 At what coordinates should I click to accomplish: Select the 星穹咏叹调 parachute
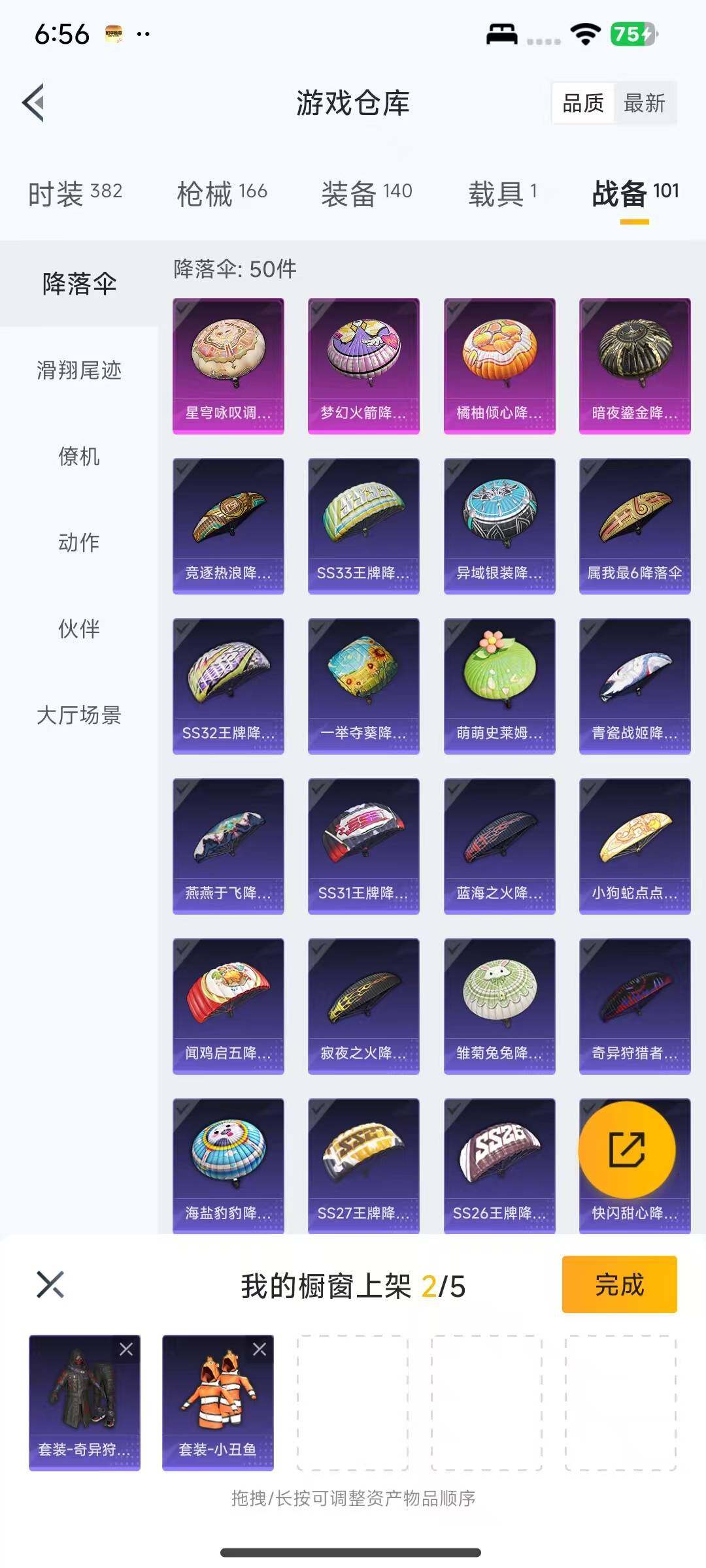point(228,366)
